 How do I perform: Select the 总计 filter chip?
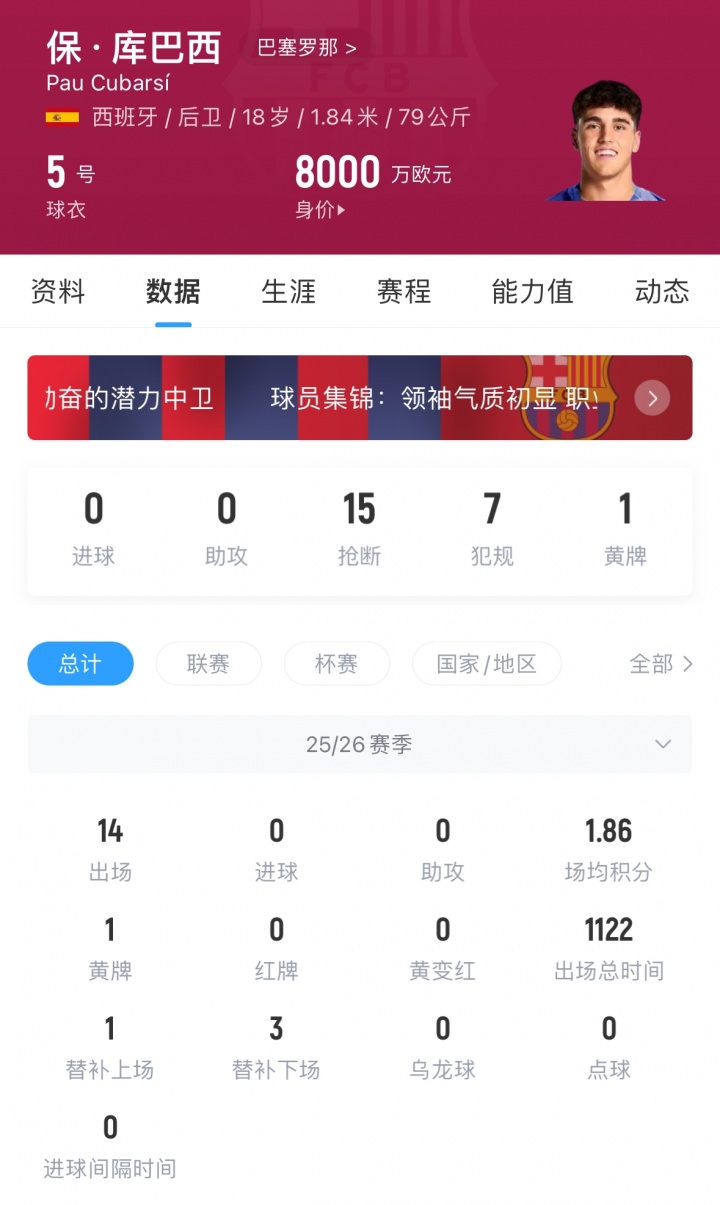point(80,664)
